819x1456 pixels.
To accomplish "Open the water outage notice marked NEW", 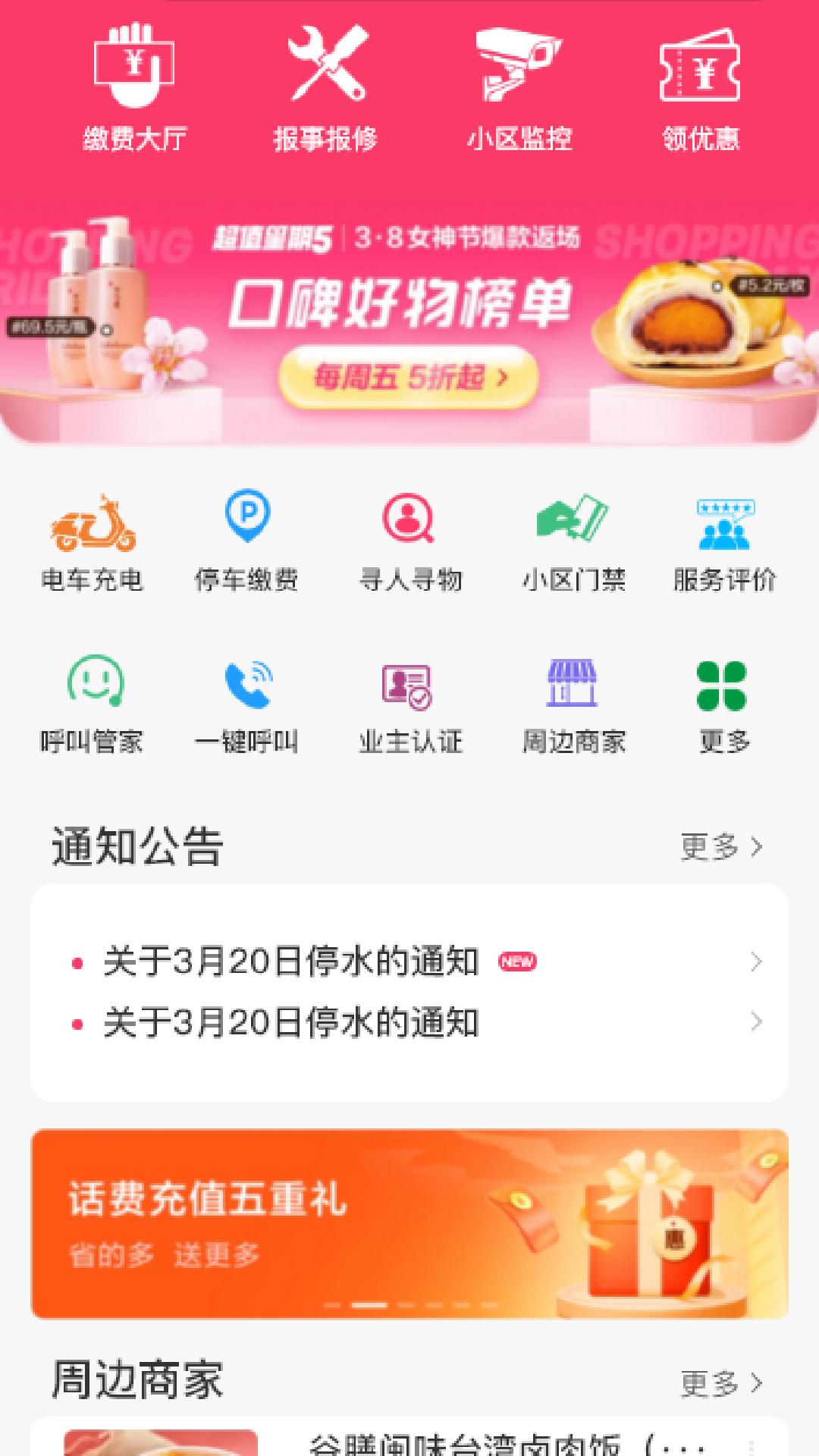I will click(x=409, y=962).
